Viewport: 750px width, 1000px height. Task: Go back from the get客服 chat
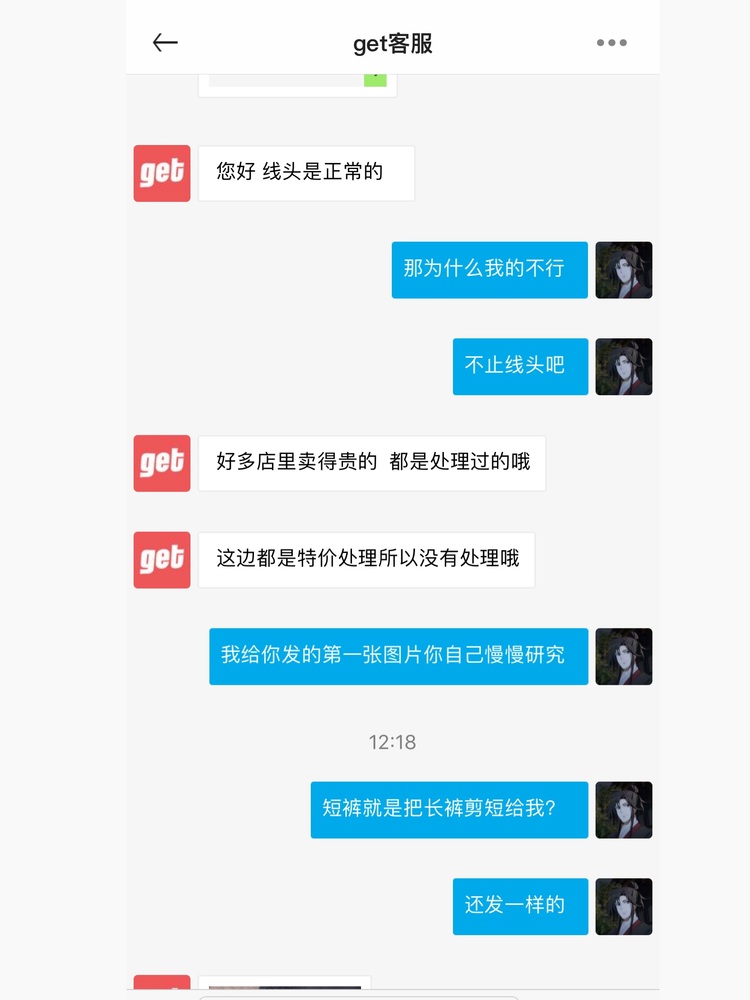point(165,43)
